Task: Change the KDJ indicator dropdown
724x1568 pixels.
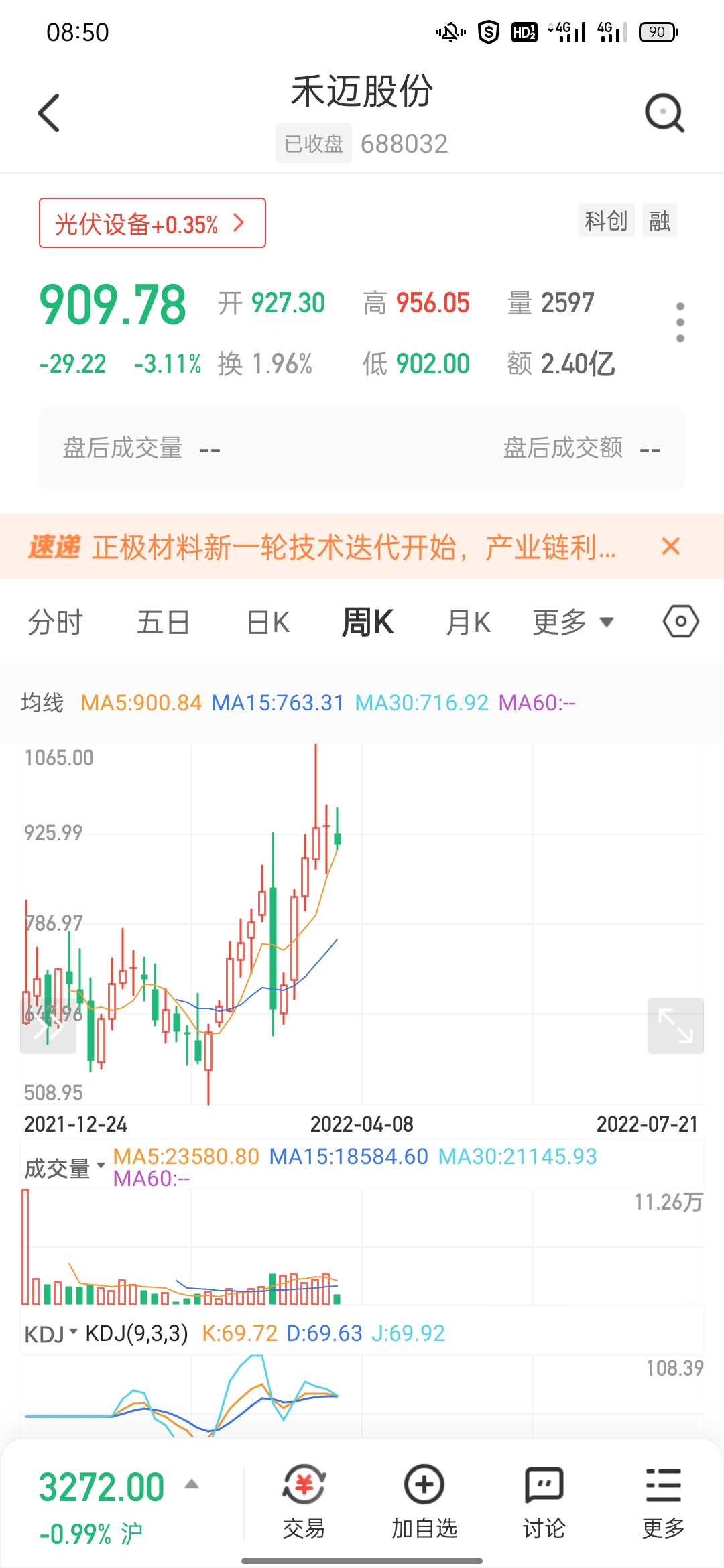Action: tap(51, 1334)
